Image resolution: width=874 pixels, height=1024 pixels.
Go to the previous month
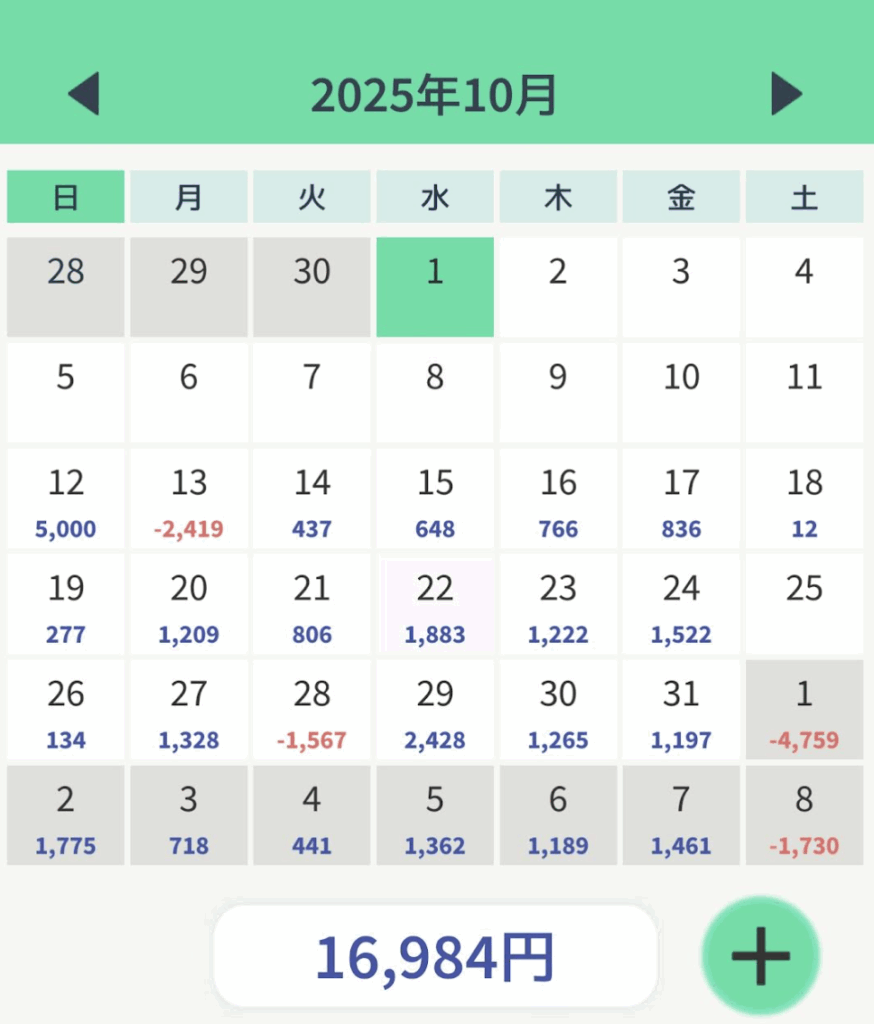pyautogui.click(x=84, y=95)
